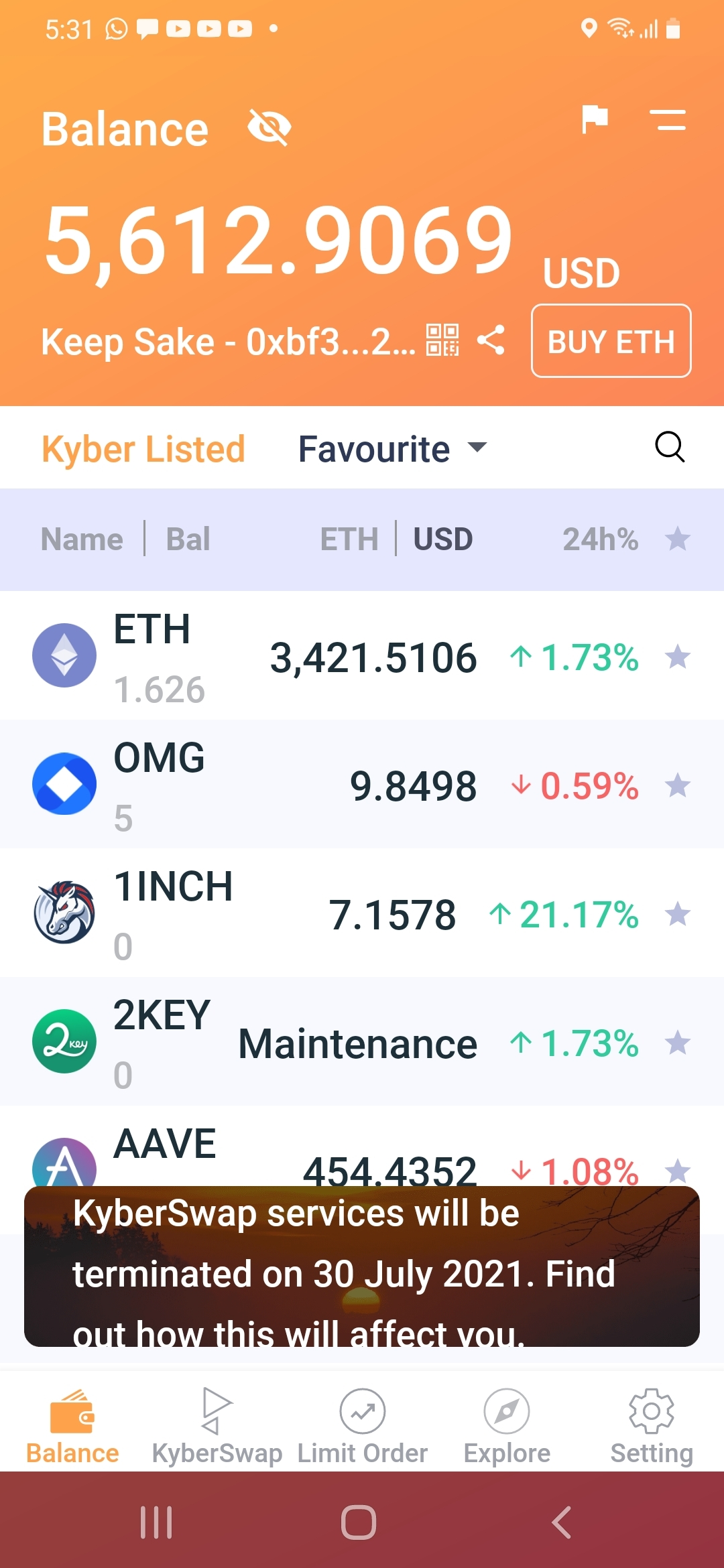Image resolution: width=724 pixels, height=1568 pixels.
Task: Open the Limit Order tab
Action: point(363,1426)
